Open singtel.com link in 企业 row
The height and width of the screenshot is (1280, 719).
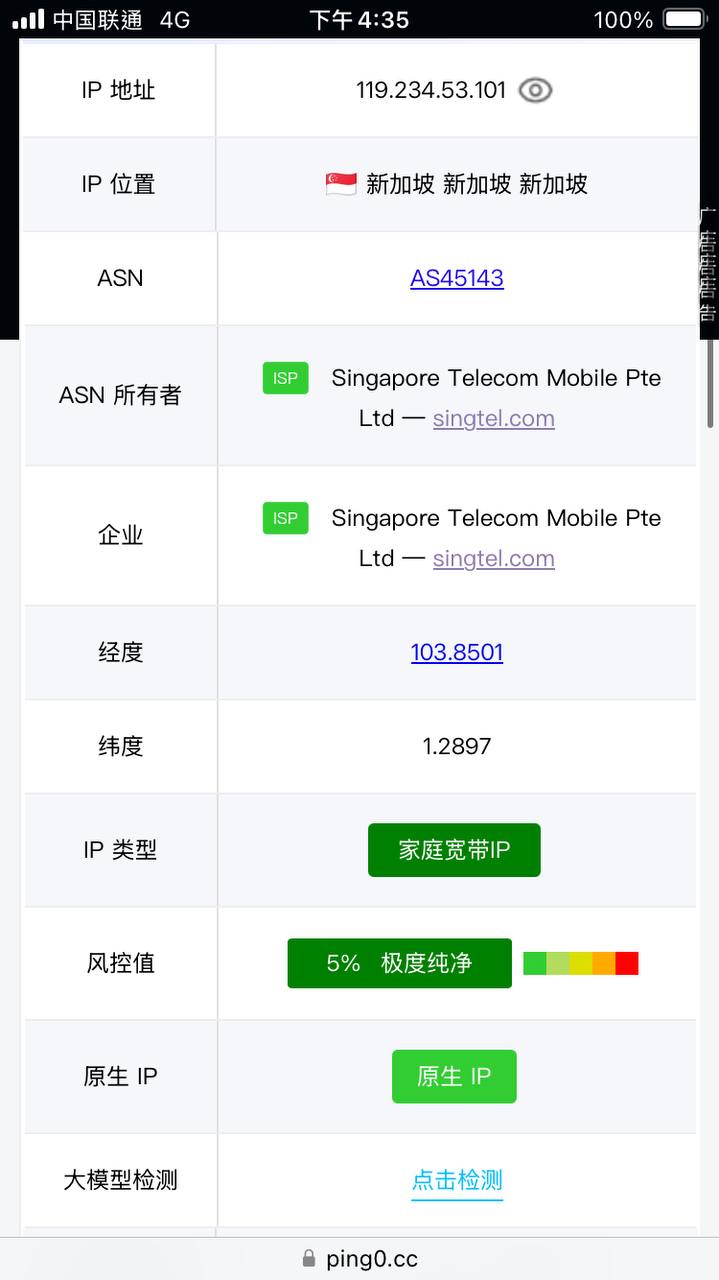[493, 558]
